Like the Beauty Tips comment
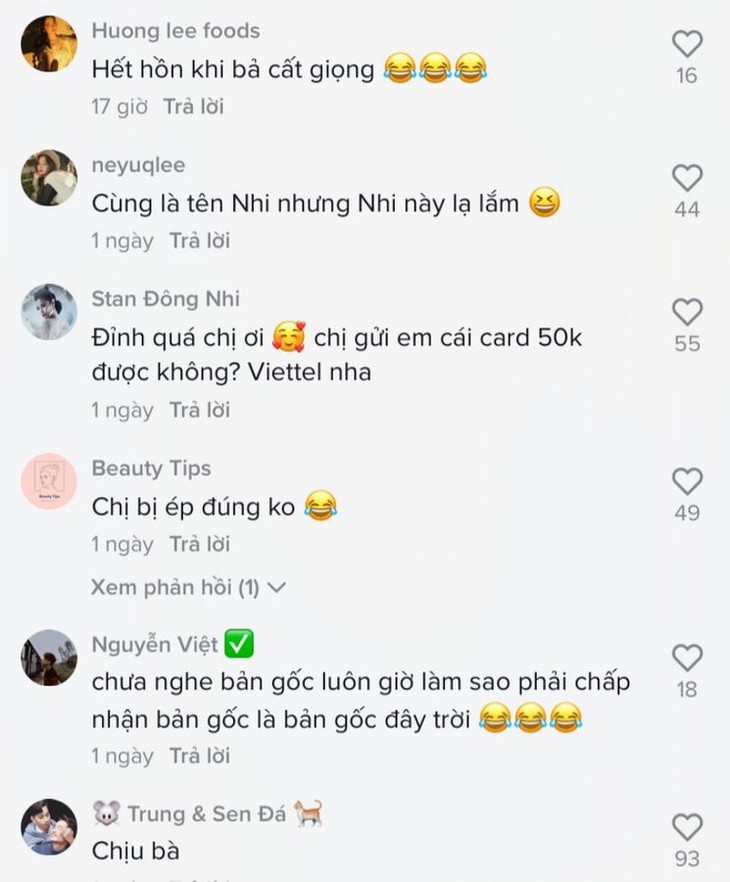The width and height of the screenshot is (730, 882). click(686, 481)
